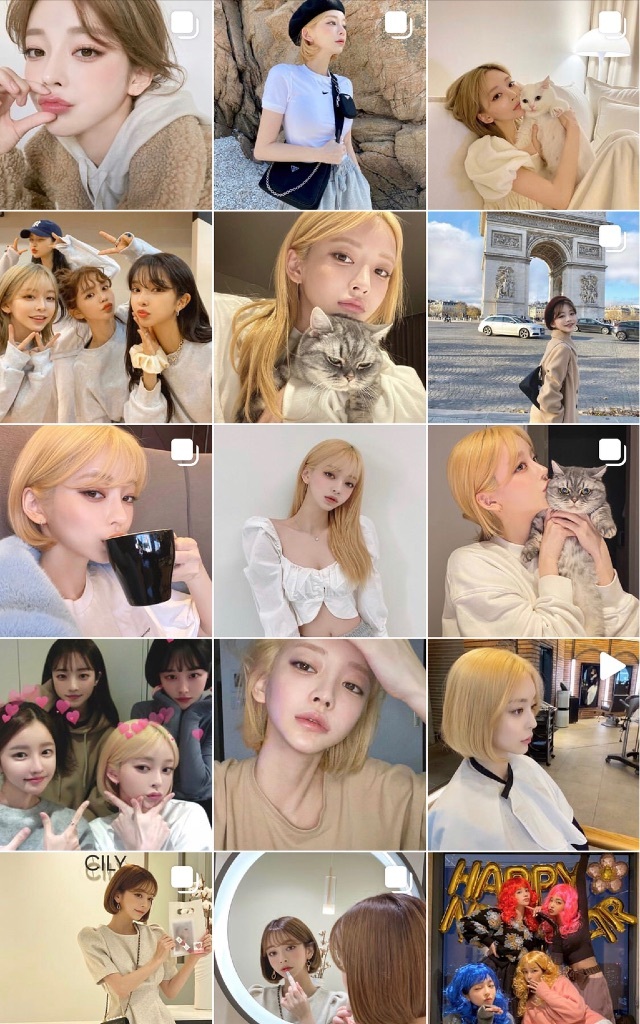Open the group photo in white sweatshirts
The height and width of the screenshot is (1024, 640).
click(106, 317)
